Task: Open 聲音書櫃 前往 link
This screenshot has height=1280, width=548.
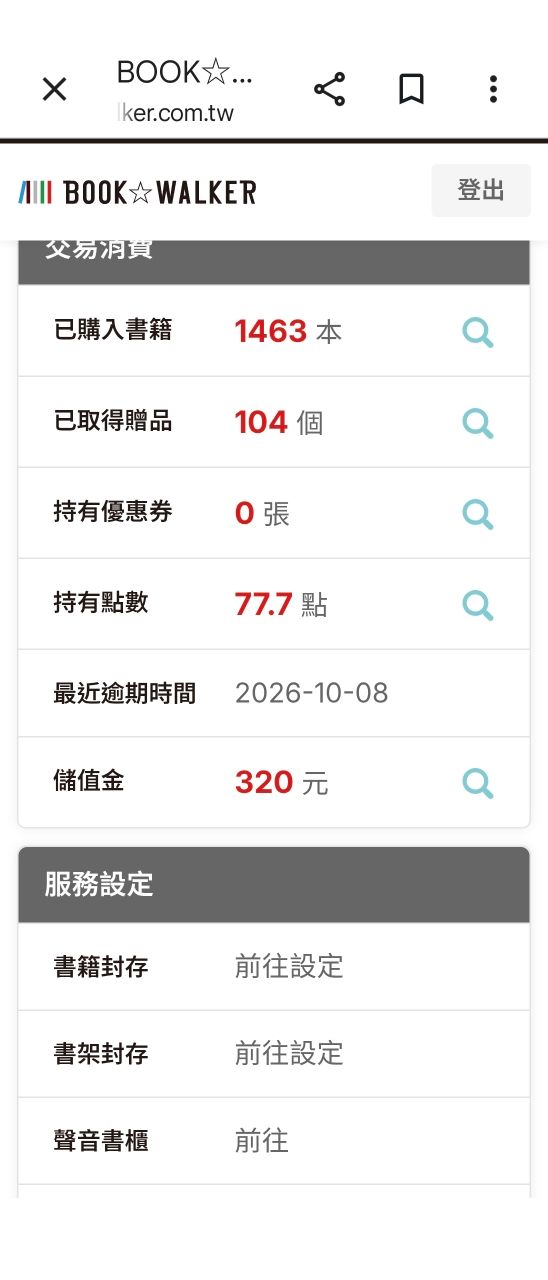Action: (262, 1140)
